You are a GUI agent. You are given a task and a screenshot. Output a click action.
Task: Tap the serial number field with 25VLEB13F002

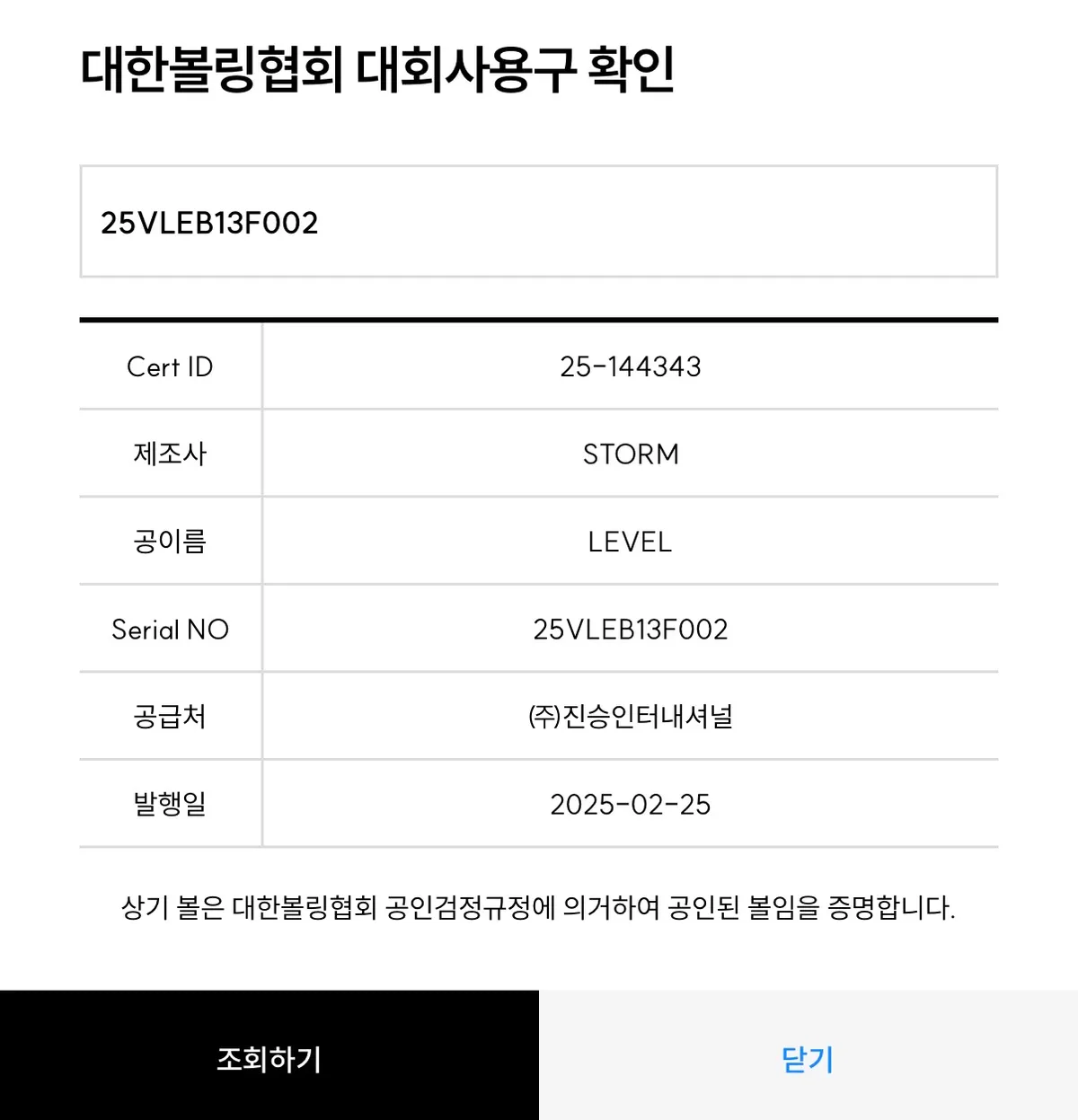[x=538, y=222]
